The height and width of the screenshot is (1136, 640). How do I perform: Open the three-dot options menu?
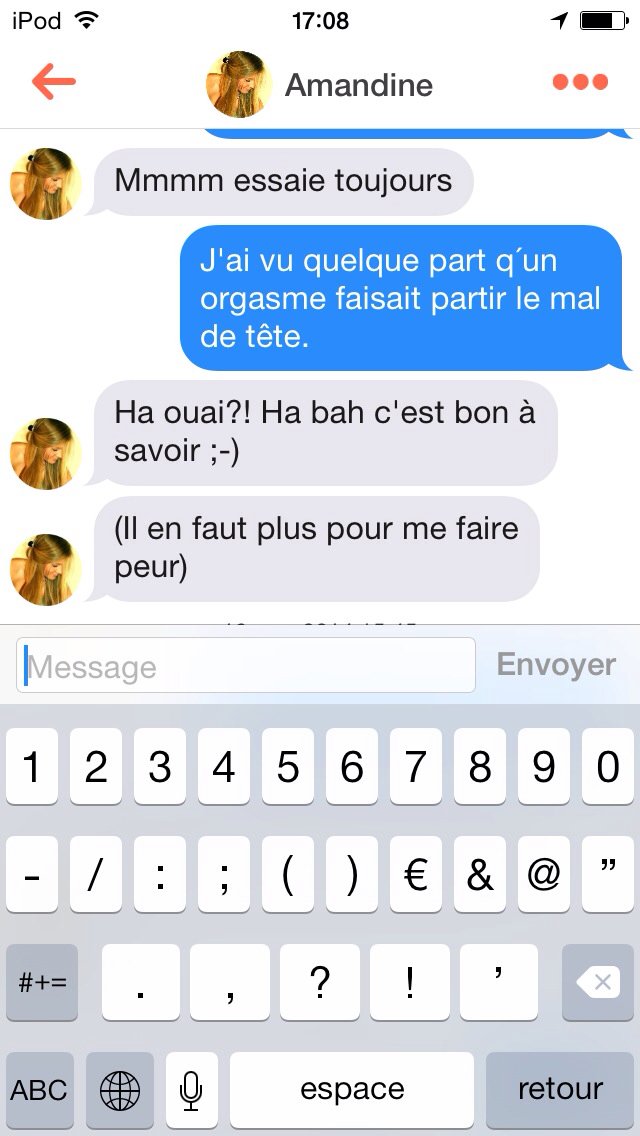point(580,83)
